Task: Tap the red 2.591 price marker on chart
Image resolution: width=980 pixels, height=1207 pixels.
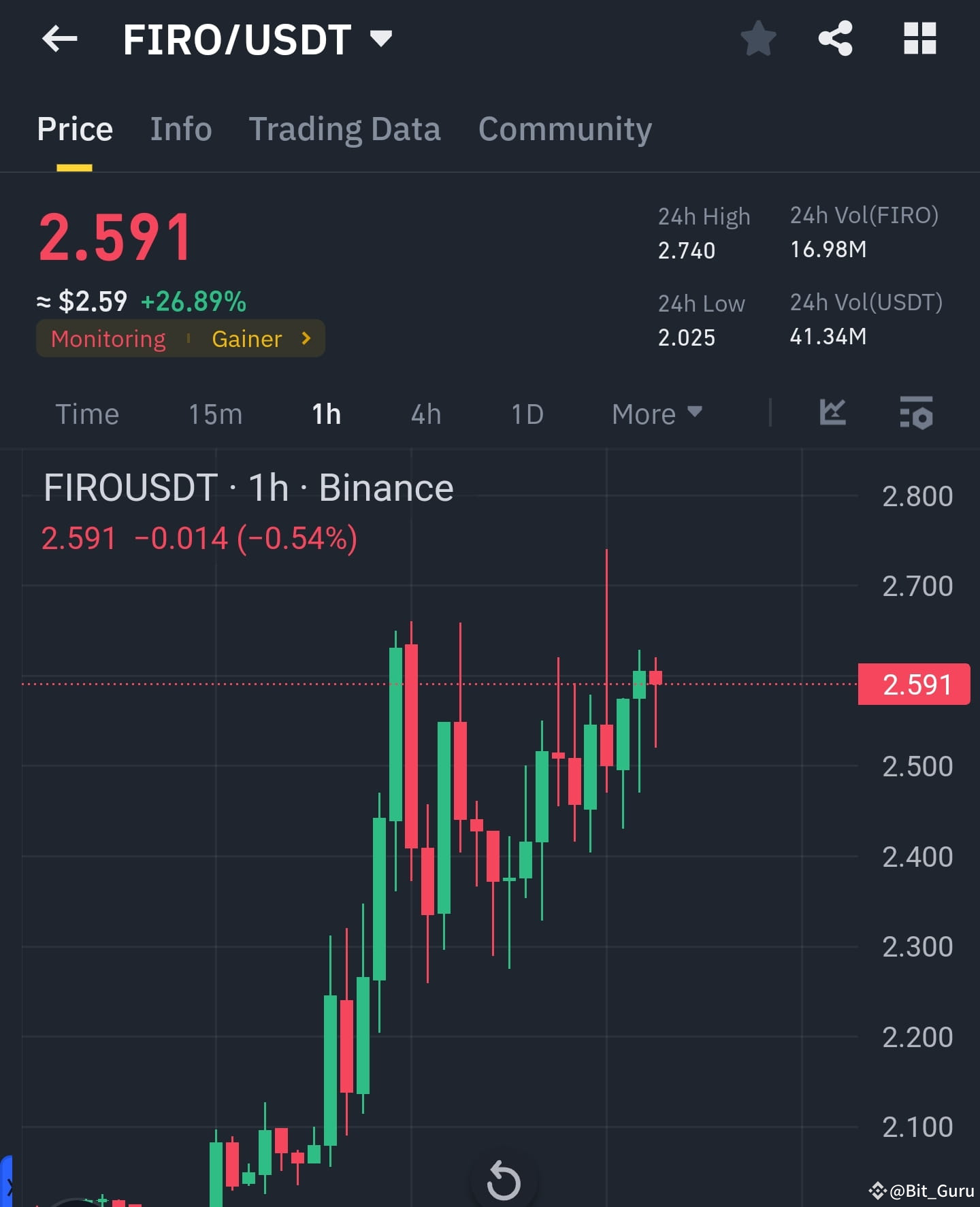Action: tap(913, 684)
